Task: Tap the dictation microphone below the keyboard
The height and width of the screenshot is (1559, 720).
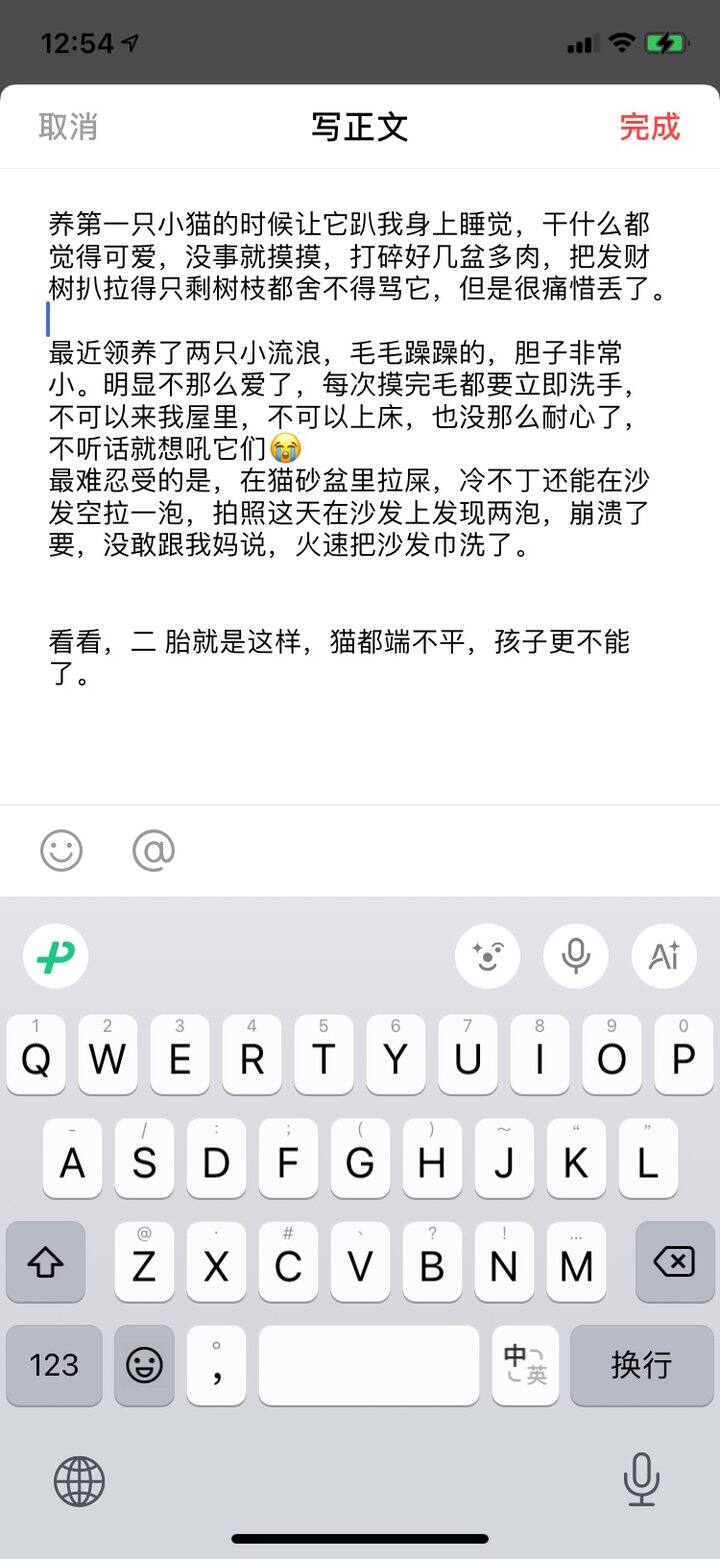Action: 640,1480
